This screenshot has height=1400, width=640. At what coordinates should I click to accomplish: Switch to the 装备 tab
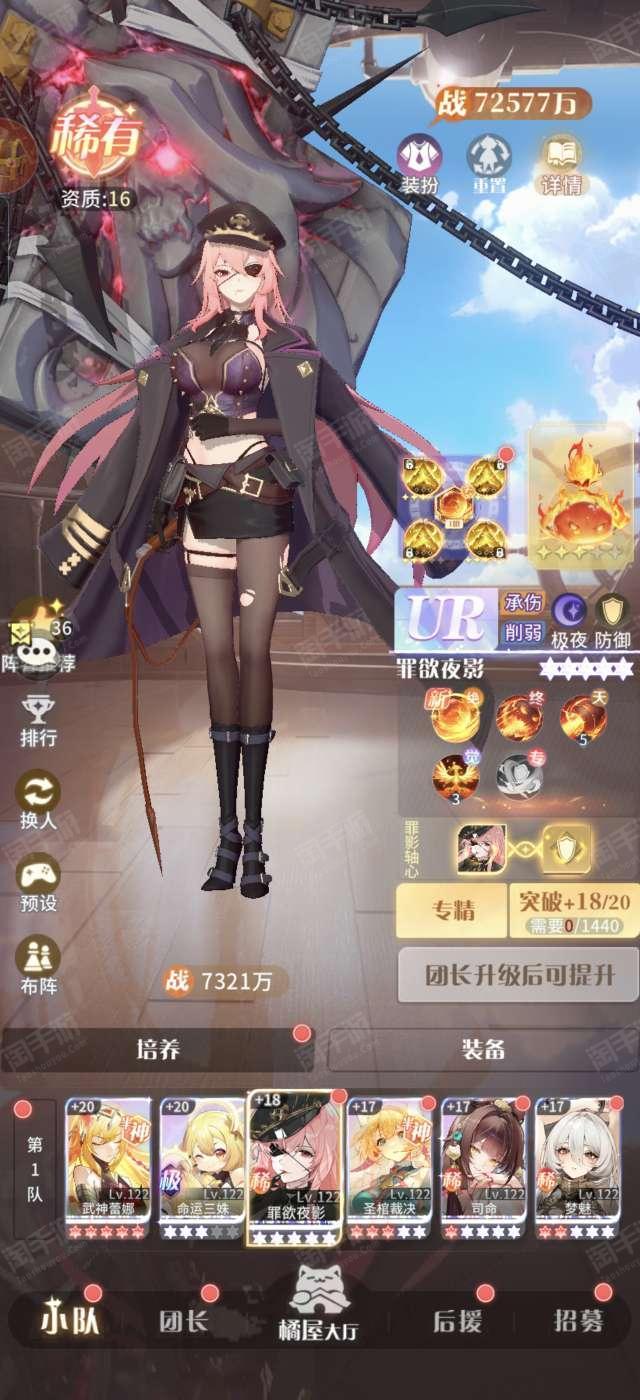[482, 1049]
